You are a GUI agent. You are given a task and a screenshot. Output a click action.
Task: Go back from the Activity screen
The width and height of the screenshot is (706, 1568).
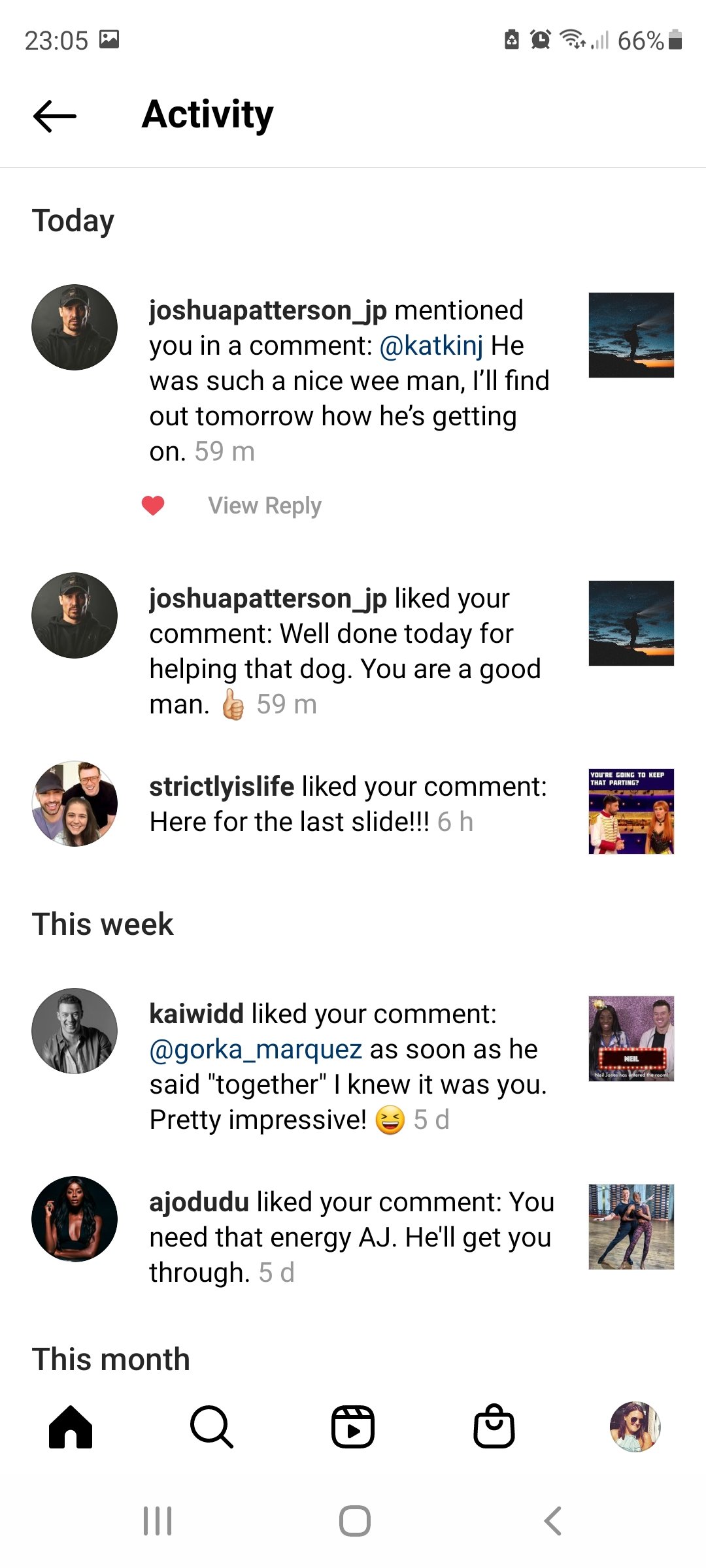tap(55, 116)
